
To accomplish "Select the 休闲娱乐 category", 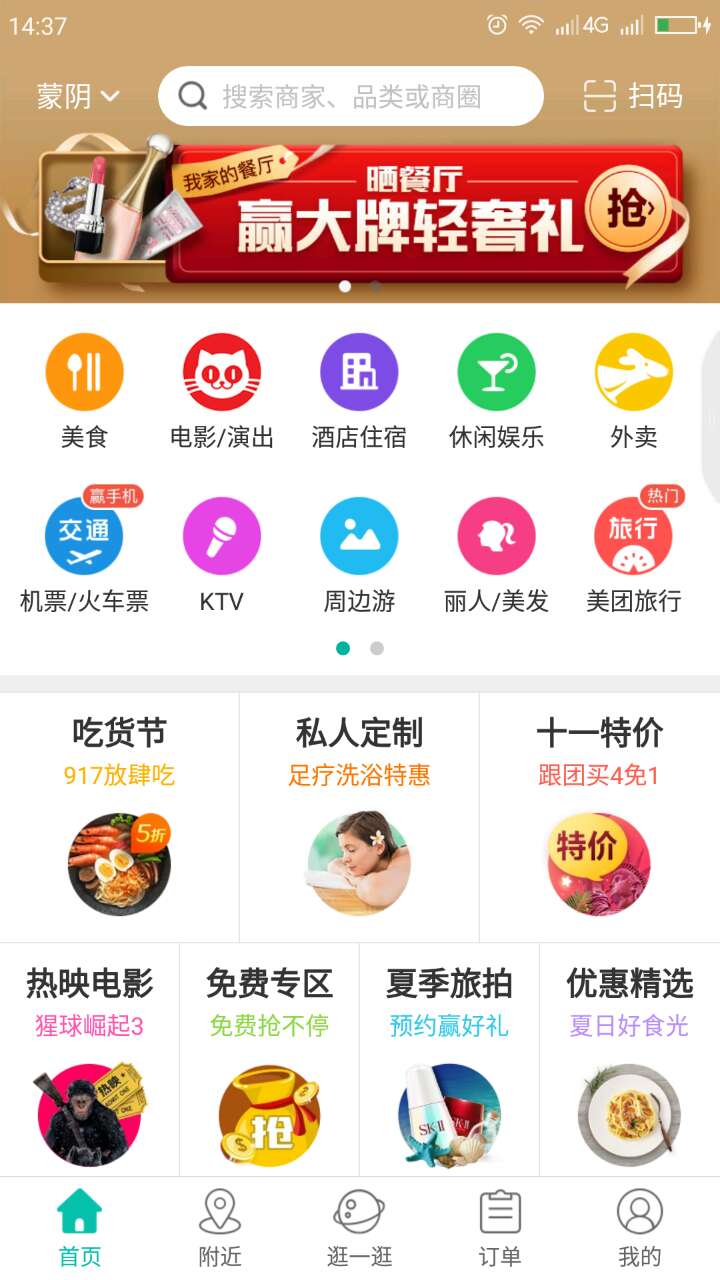I will pyautogui.click(x=496, y=391).
